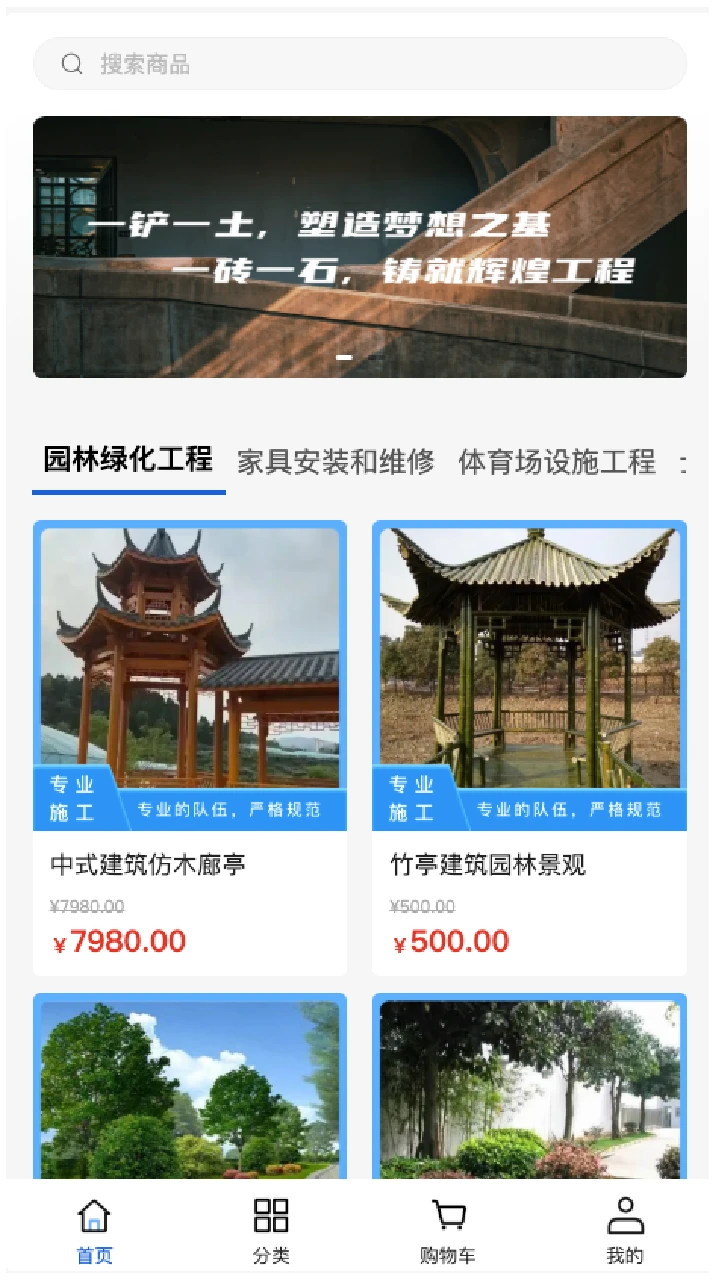The width and height of the screenshot is (720, 1280).
Task: Tap the grid icon above 分类 label
Action: coord(270,1215)
